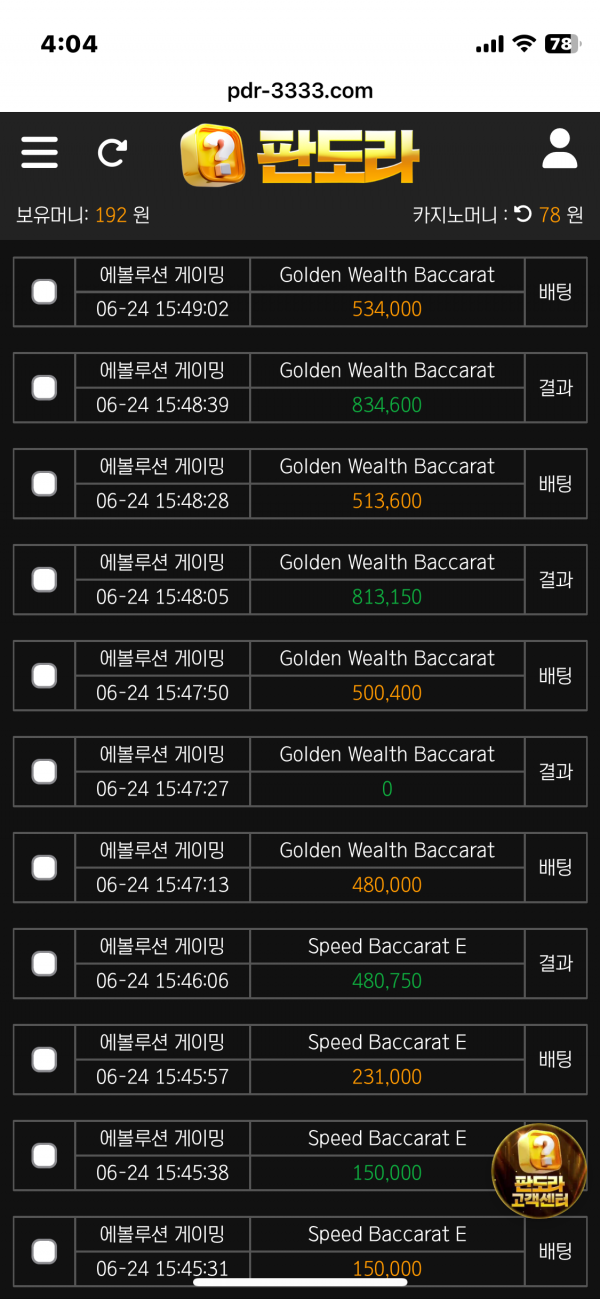Screen dimensions: 600x1299
Task: Select the 15:48:39 entry checkbox
Action: tap(44, 388)
